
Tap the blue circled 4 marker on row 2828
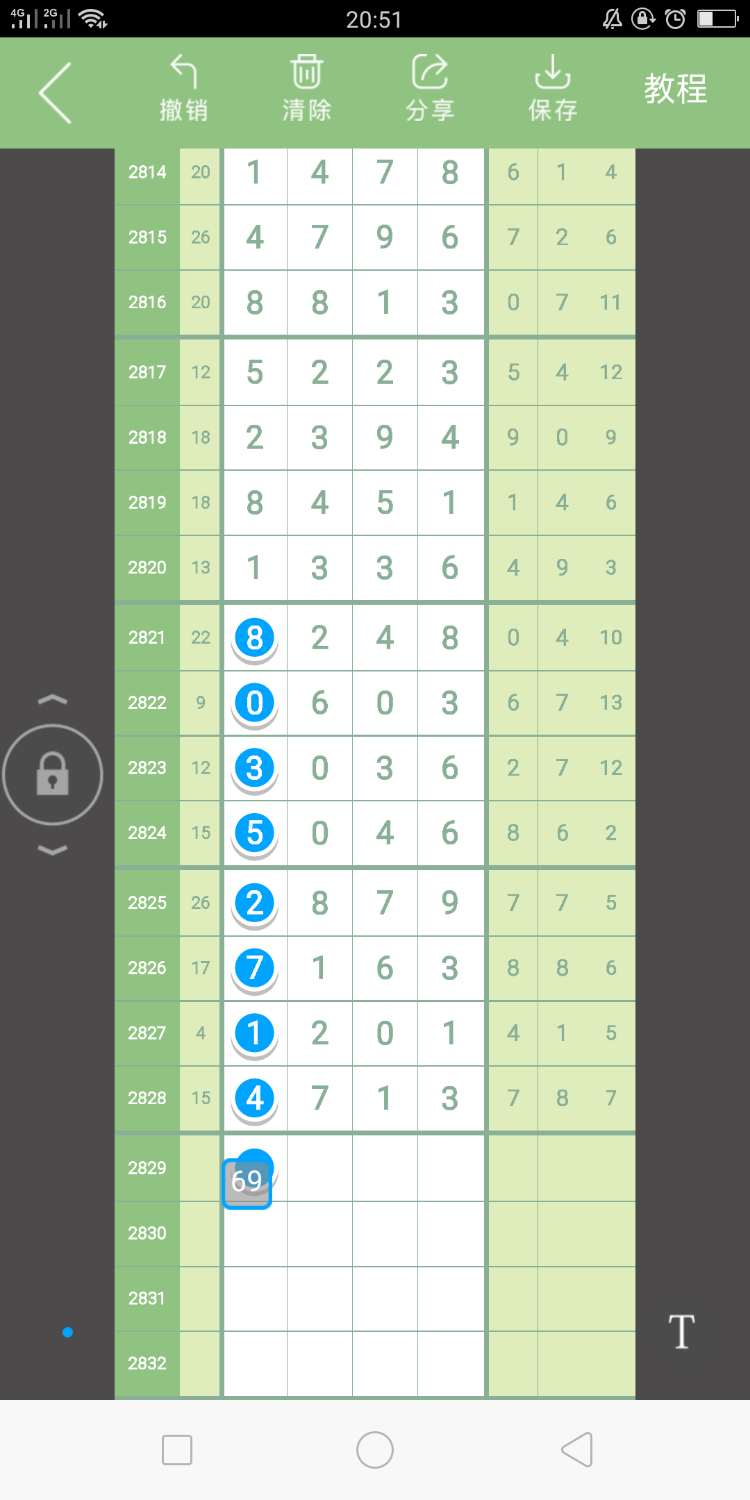click(254, 1097)
